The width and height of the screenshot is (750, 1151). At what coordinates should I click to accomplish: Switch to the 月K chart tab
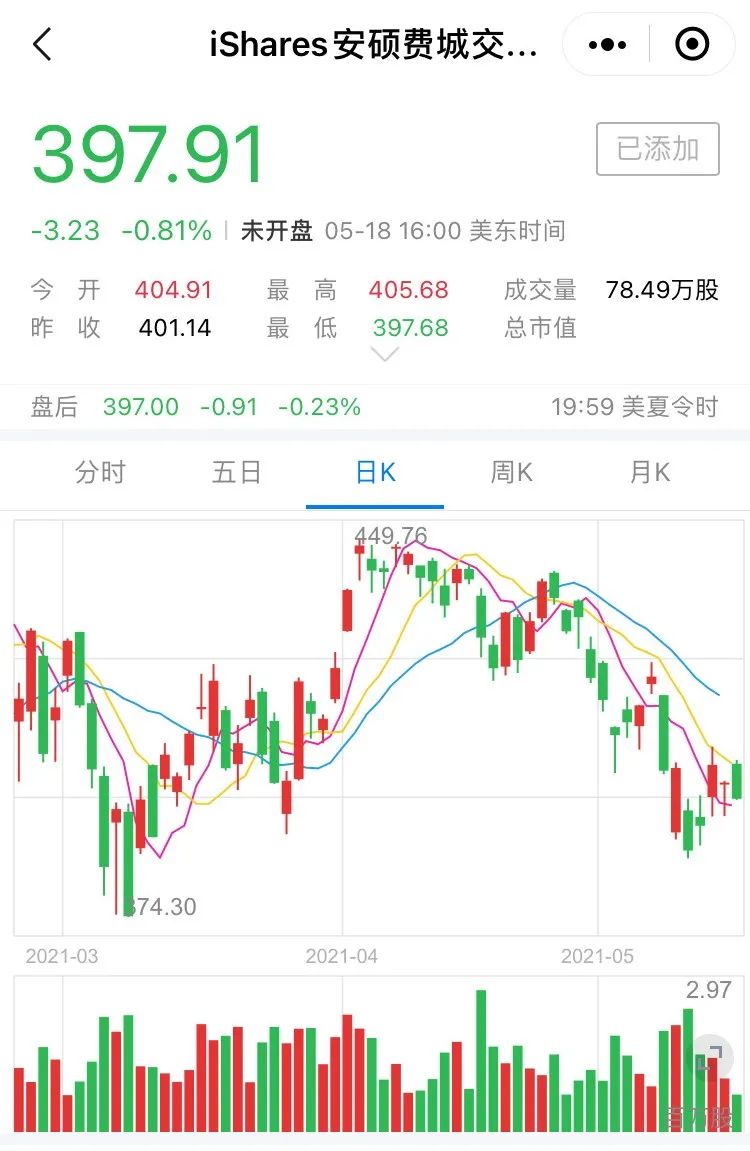[x=650, y=472]
